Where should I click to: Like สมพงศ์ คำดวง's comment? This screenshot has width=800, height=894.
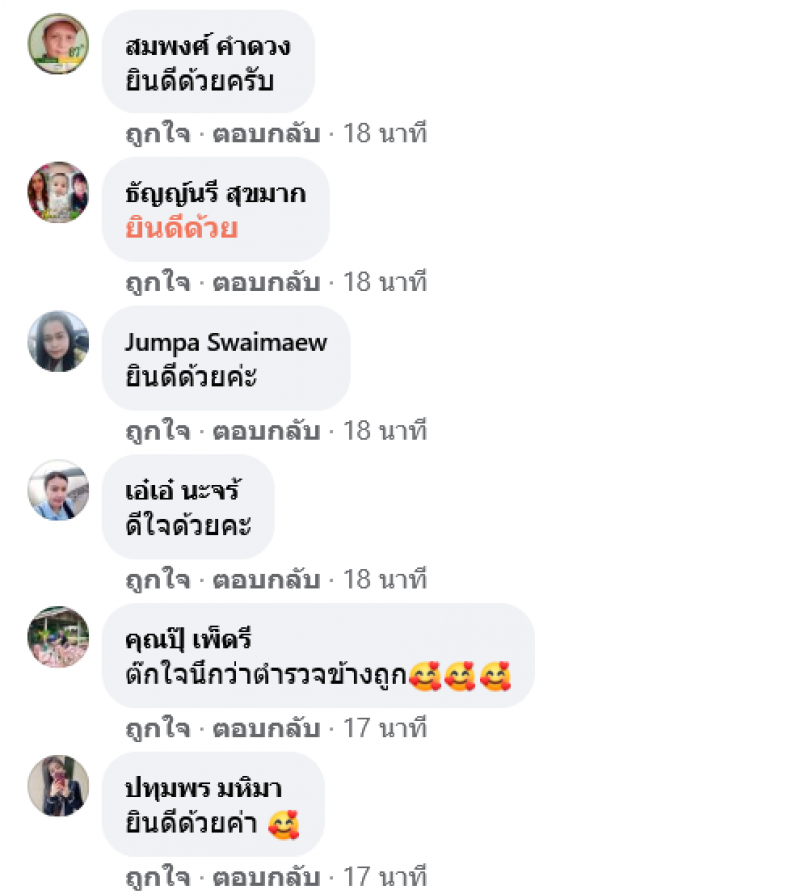(157, 133)
